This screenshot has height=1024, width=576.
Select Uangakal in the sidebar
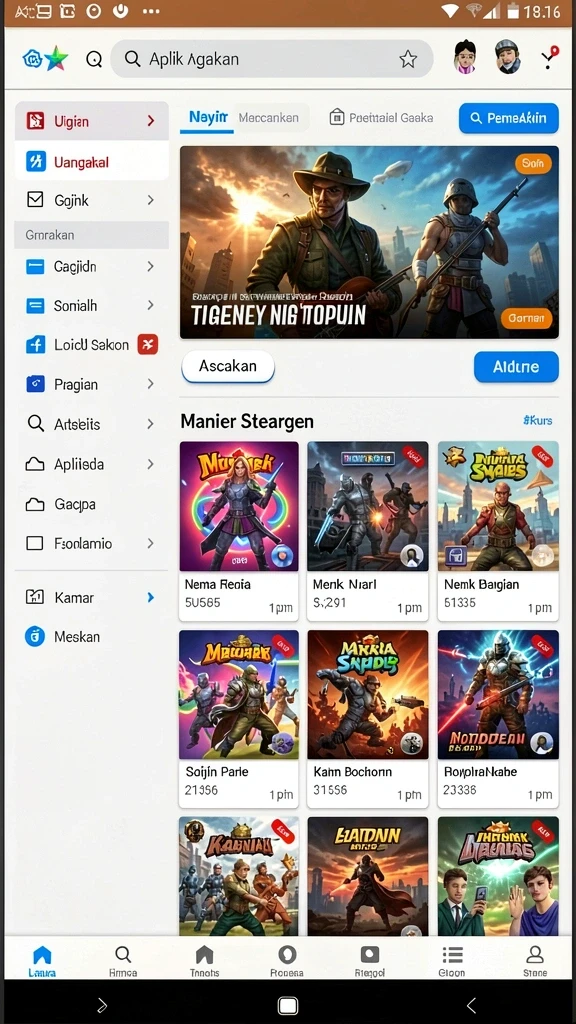[x=91, y=161]
